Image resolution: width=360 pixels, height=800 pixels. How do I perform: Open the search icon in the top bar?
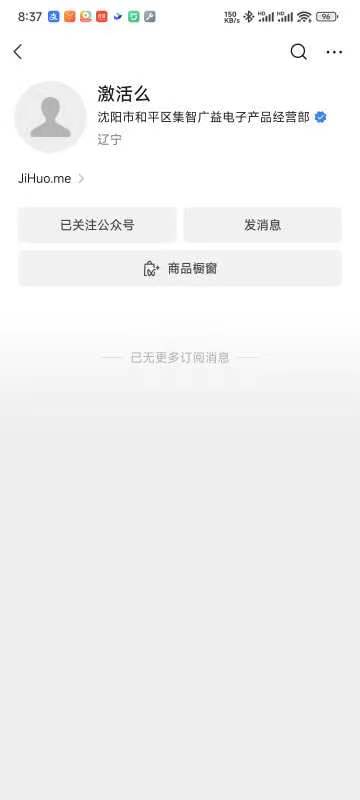point(299,52)
